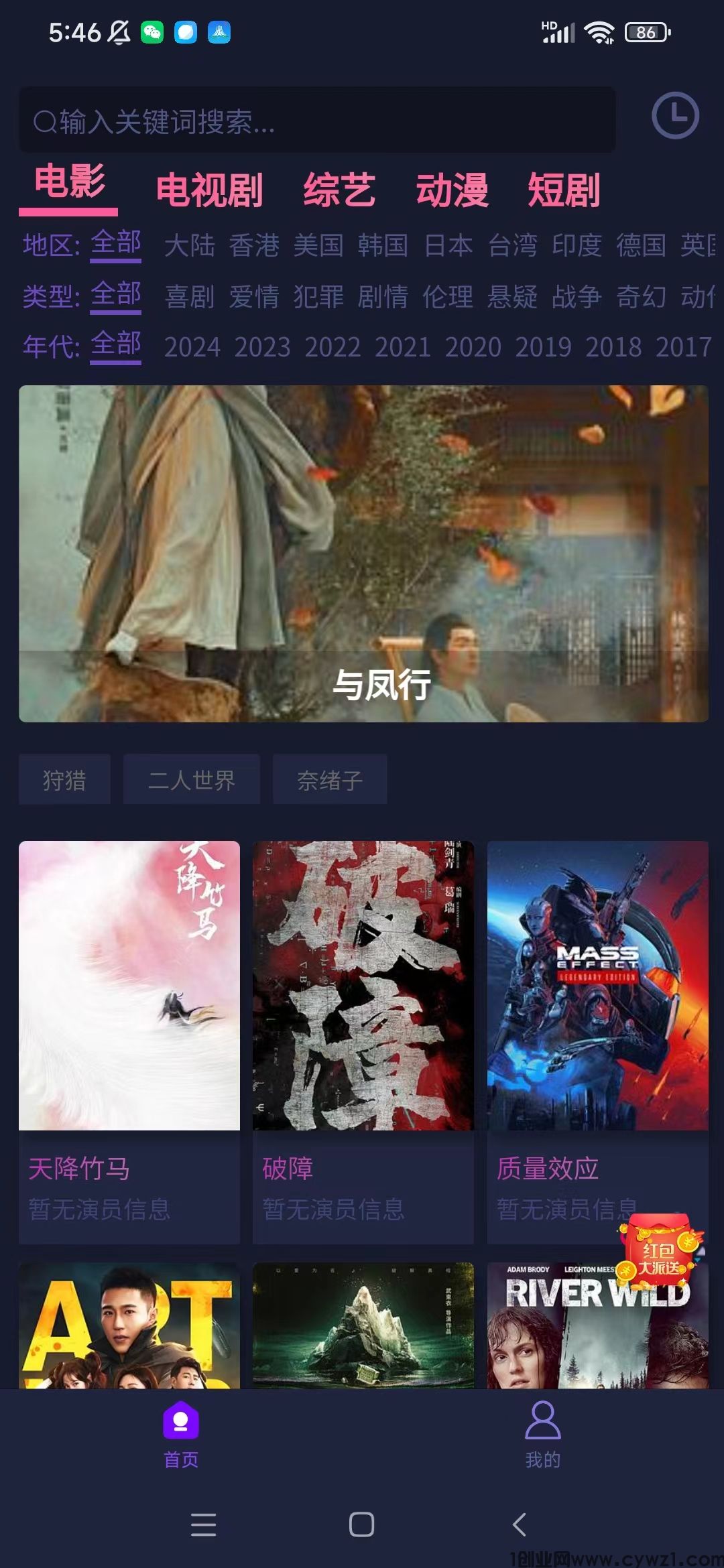
Task: Open search history via clock icon
Action: click(676, 117)
